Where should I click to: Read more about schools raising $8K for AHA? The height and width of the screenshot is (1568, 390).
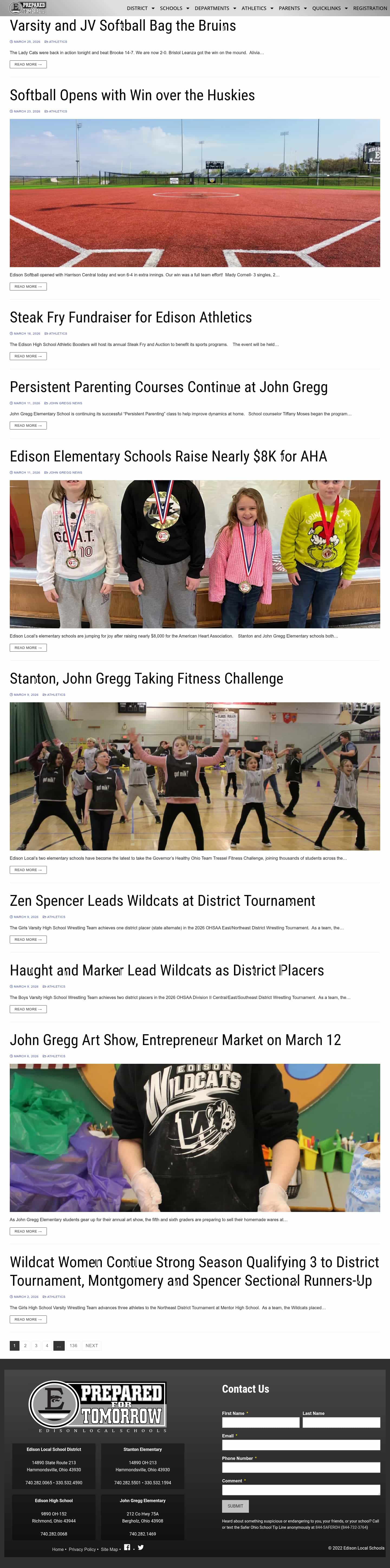[28, 648]
